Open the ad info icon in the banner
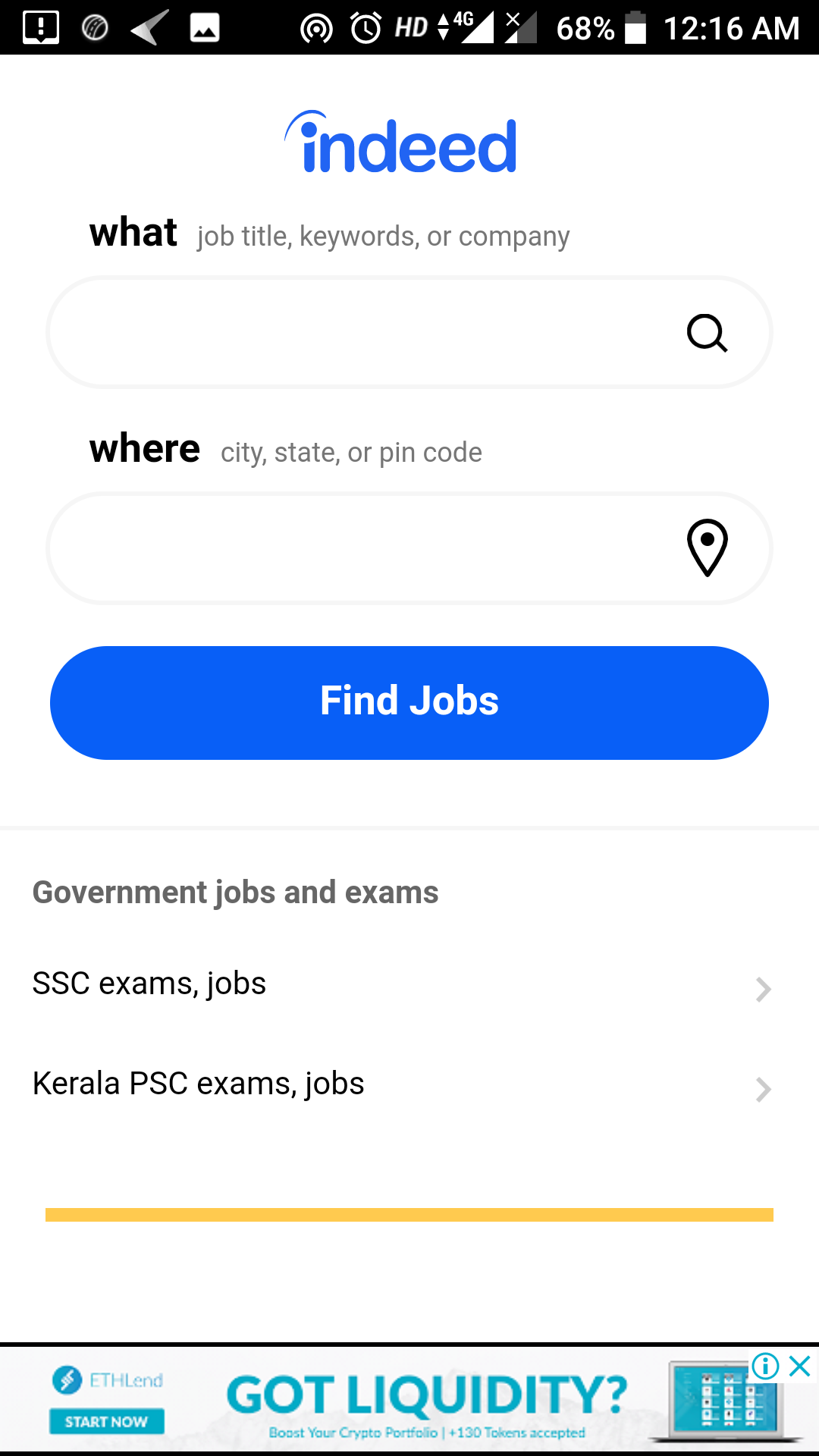The width and height of the screenshot is (819, 1456). tap(766, 1367)
